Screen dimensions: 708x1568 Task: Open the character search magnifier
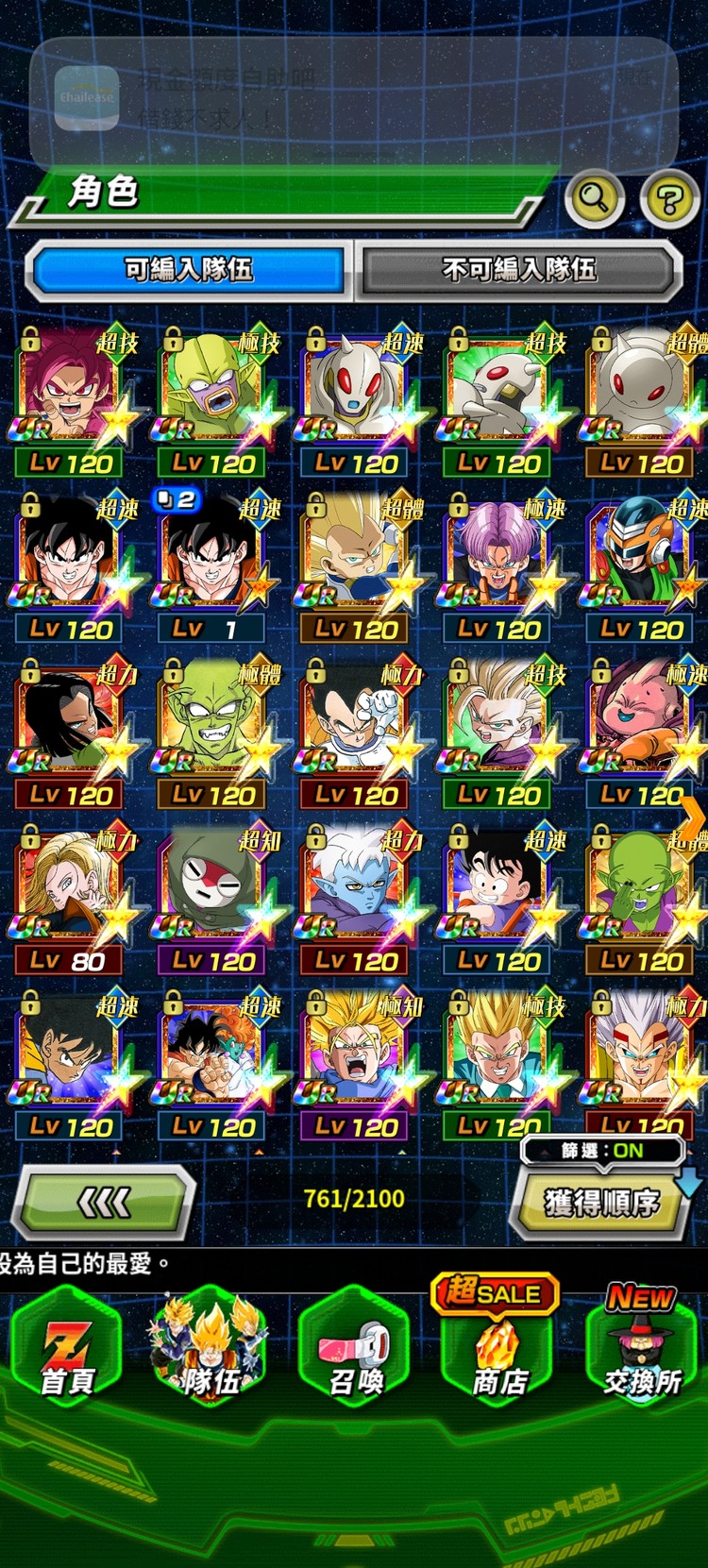[595, 197]
